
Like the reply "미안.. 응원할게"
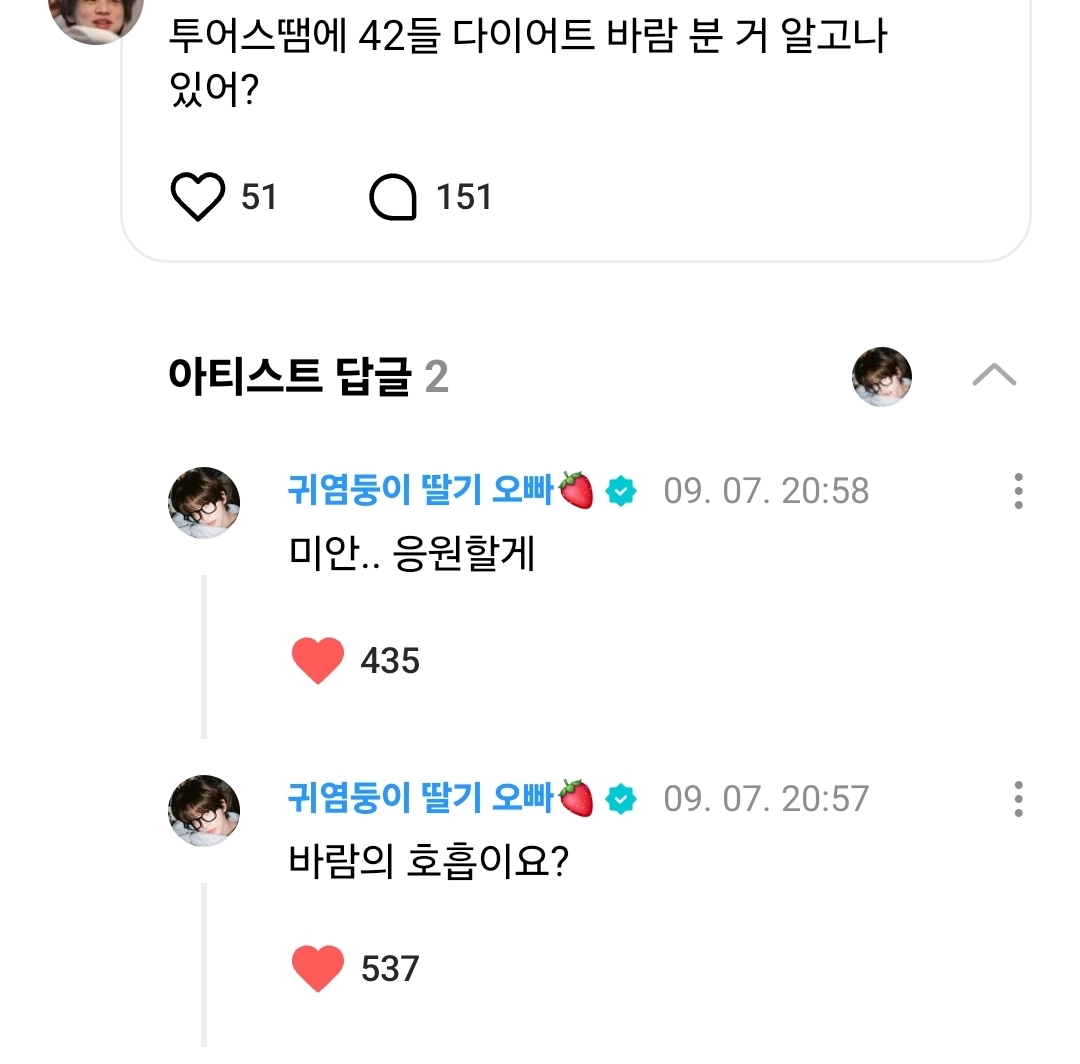click(318, 661)
